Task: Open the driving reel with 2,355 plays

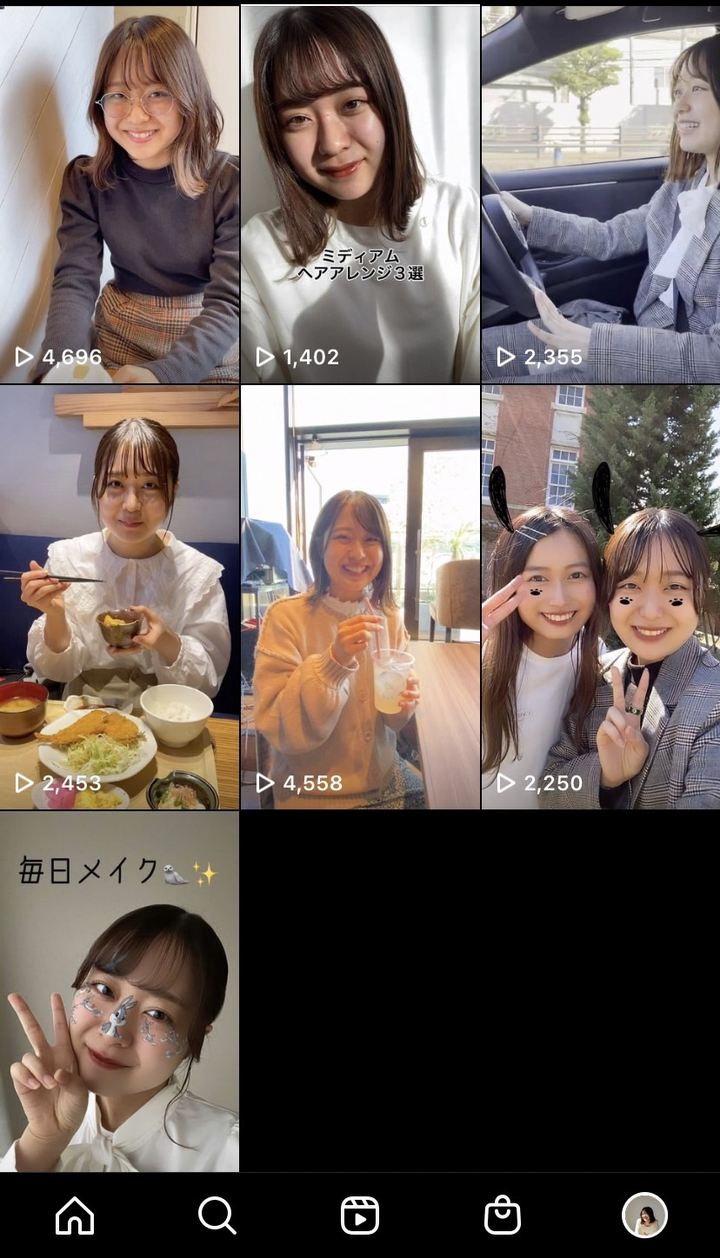Action: (601, 194)
